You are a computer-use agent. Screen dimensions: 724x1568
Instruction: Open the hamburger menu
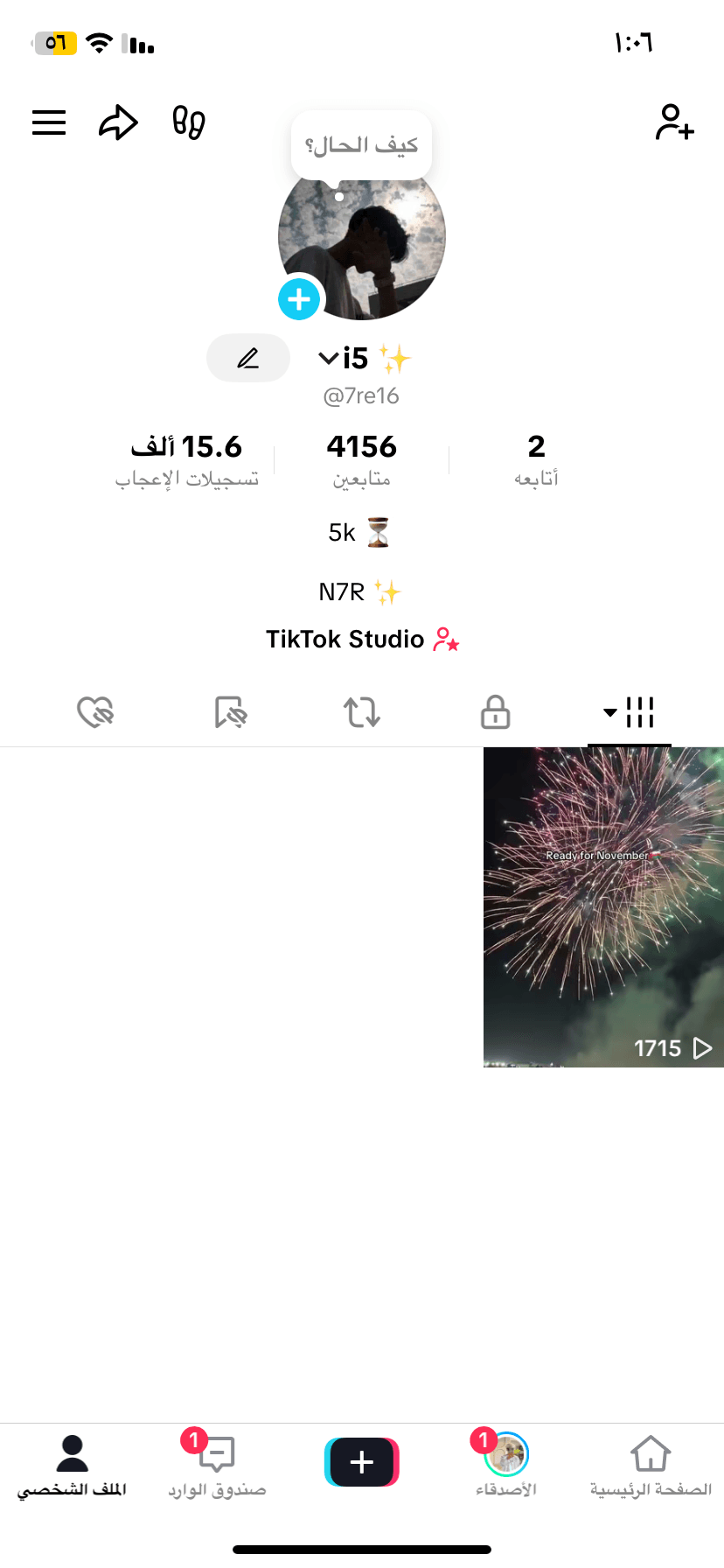49,122
